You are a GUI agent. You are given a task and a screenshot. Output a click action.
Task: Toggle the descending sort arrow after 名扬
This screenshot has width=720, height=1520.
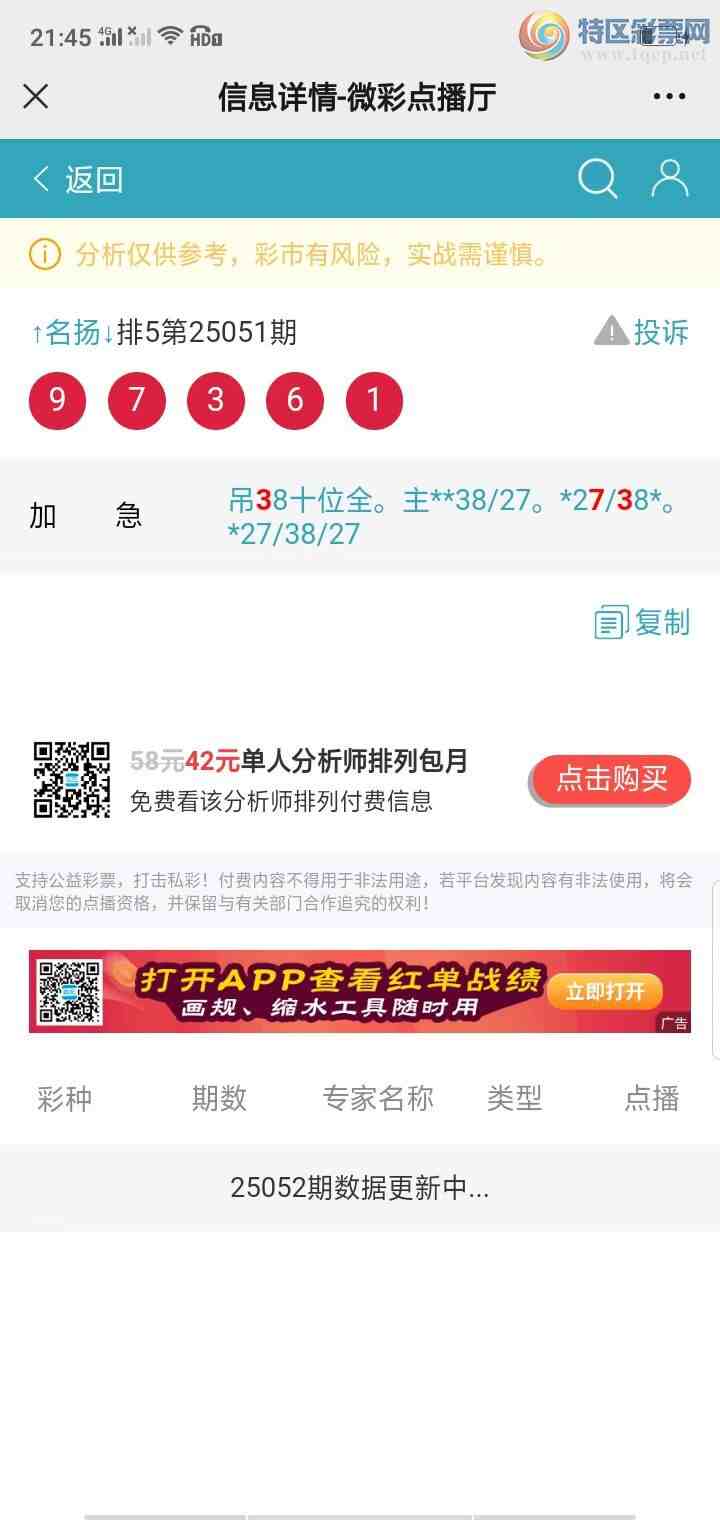107,333
